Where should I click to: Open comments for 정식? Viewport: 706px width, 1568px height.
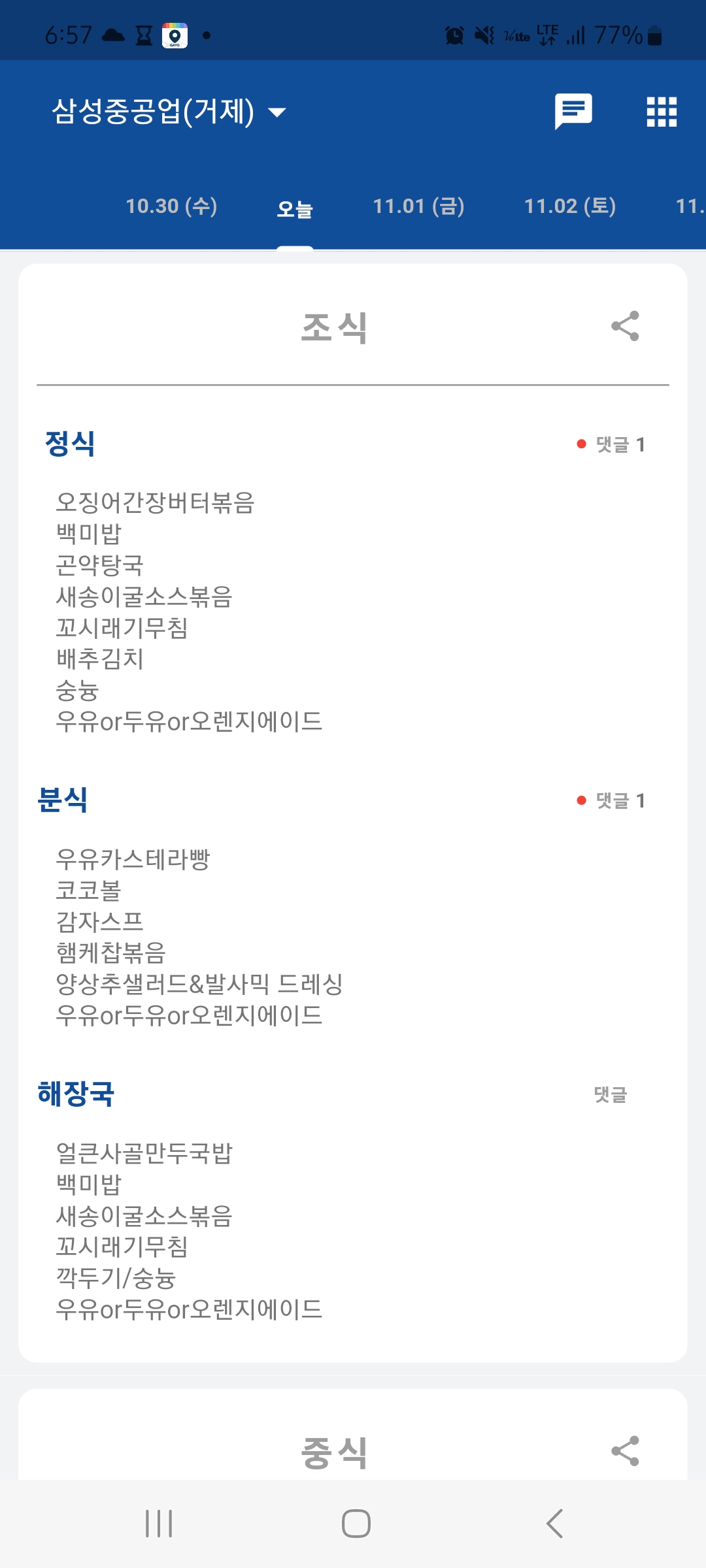point(611,444)
